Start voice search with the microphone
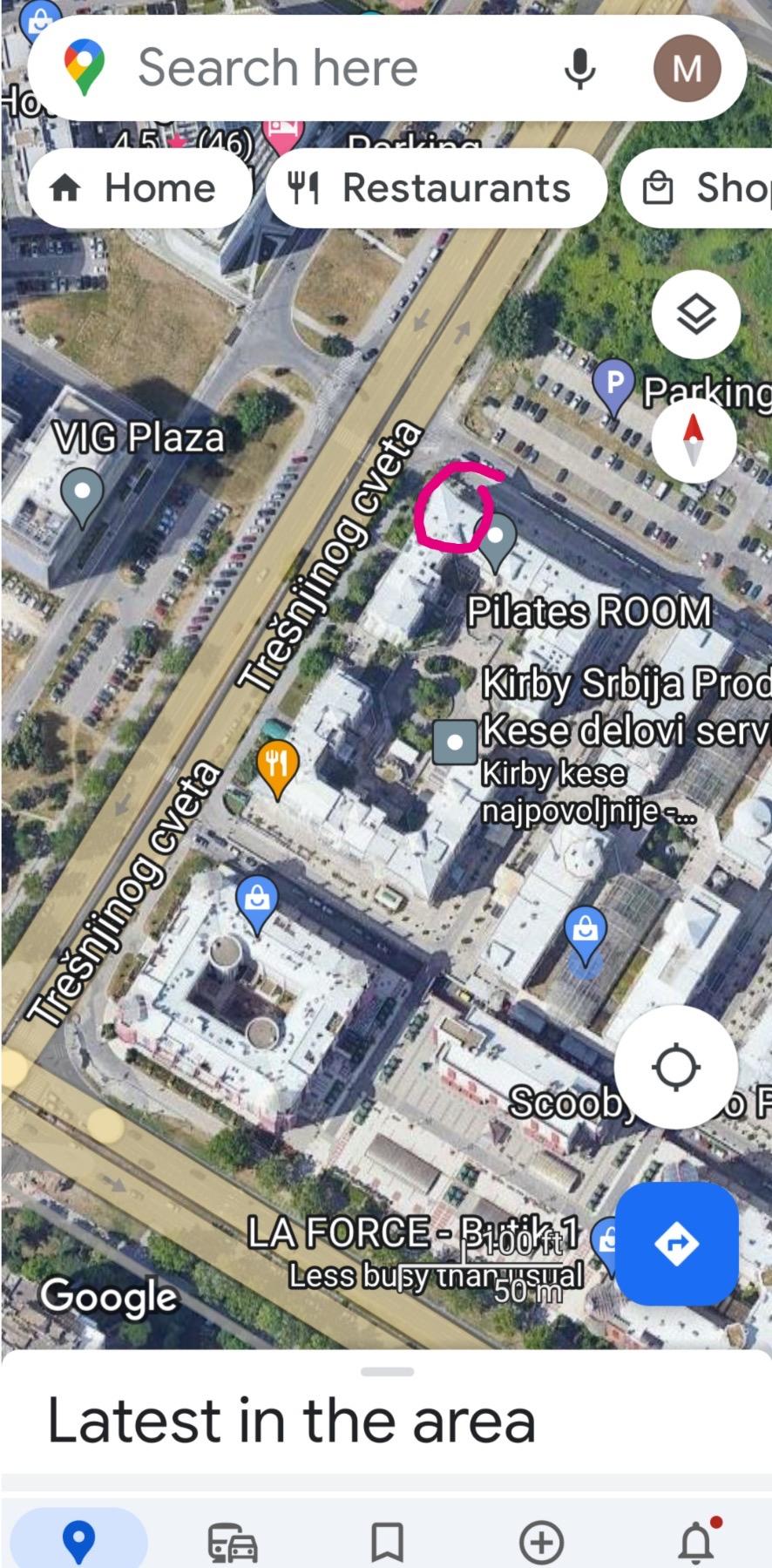 click(579, 68)
